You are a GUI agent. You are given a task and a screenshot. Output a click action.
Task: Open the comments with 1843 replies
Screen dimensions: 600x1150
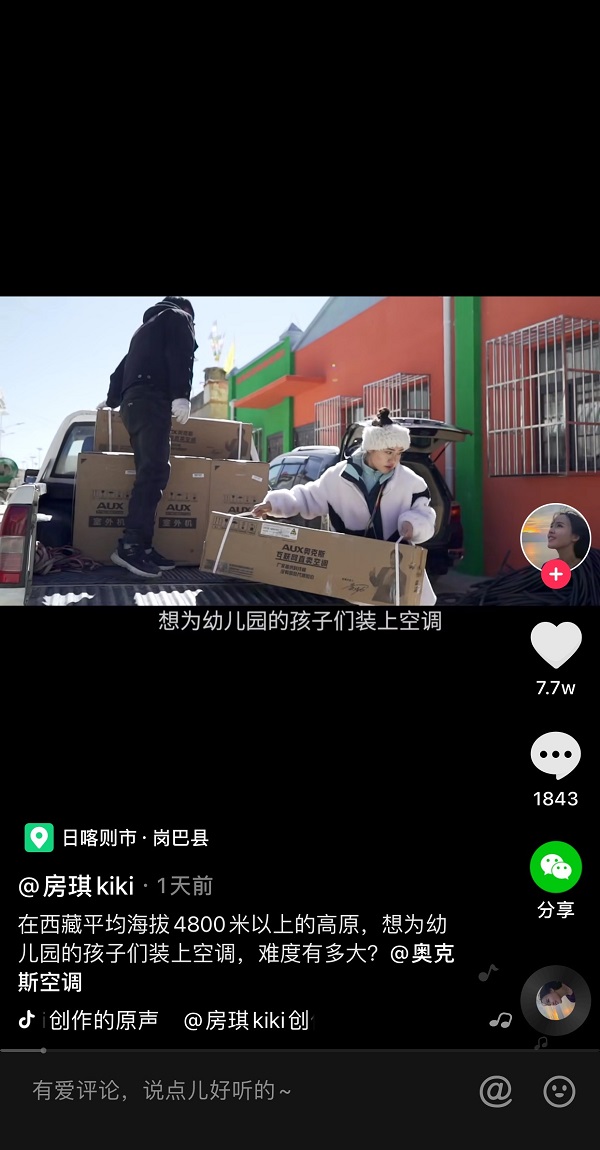click(x=555, y=757)
